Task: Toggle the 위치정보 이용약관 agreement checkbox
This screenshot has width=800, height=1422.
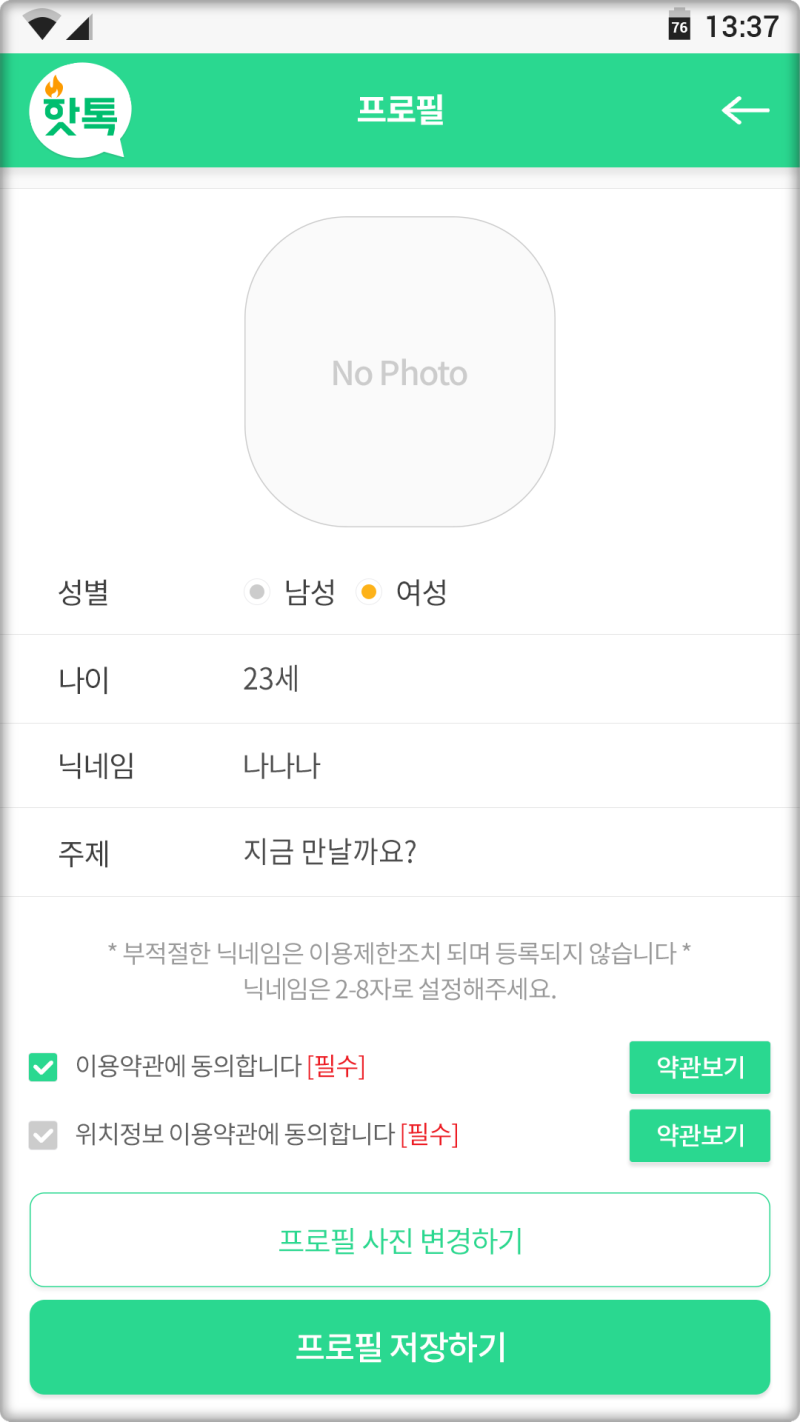Action: (x=43, y=1136)
